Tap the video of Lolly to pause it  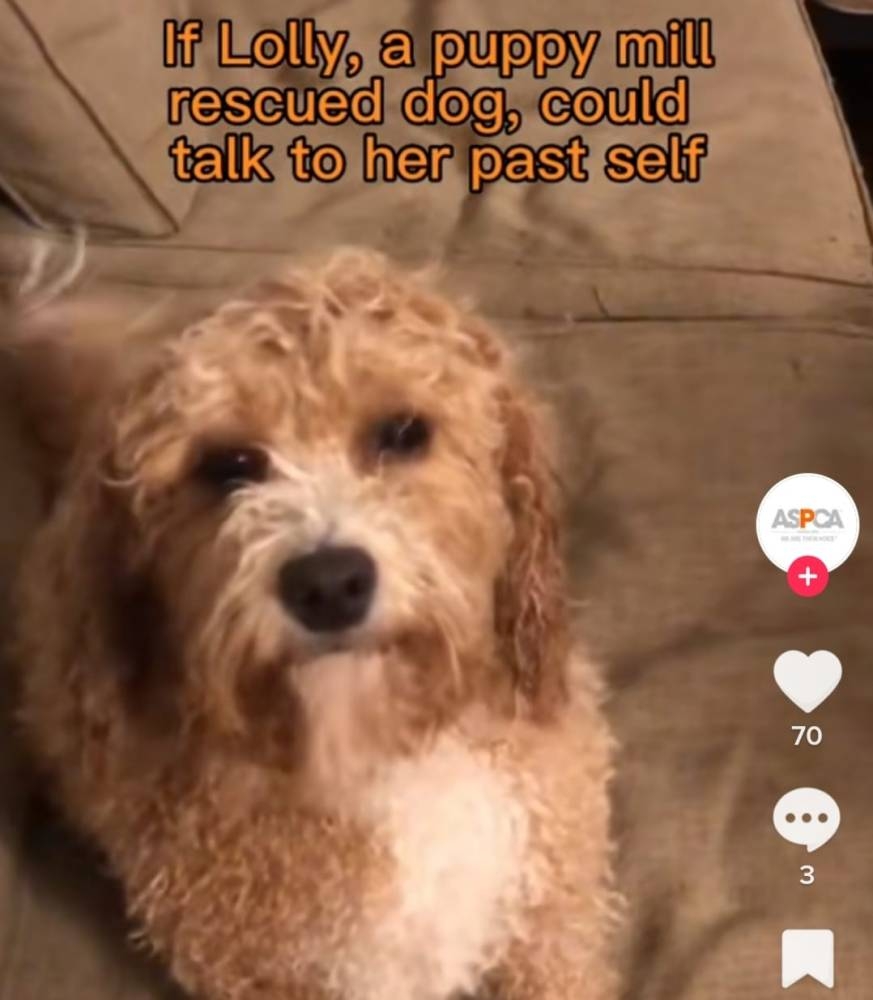point(380,550)
